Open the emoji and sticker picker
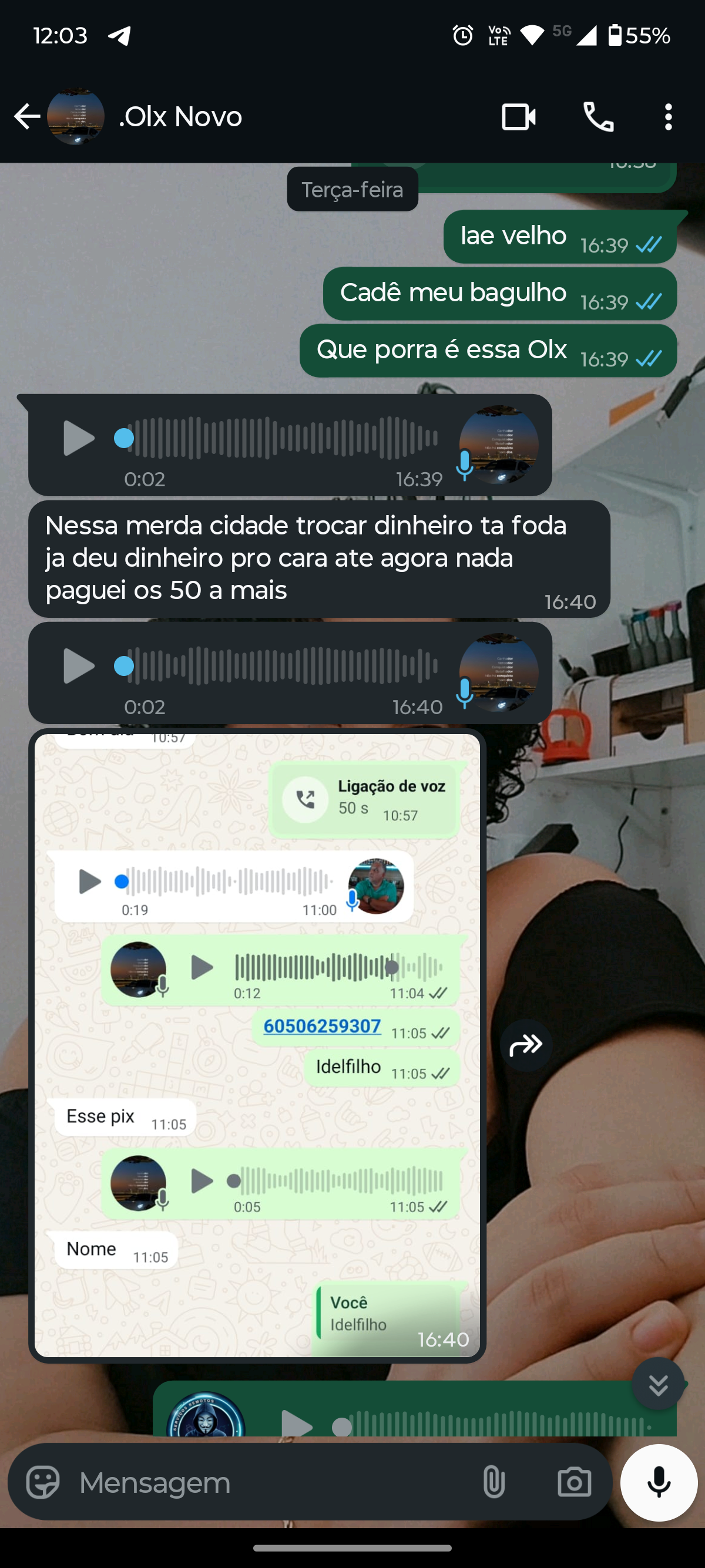The image size is (705, 1568). tap(43, 1482)
